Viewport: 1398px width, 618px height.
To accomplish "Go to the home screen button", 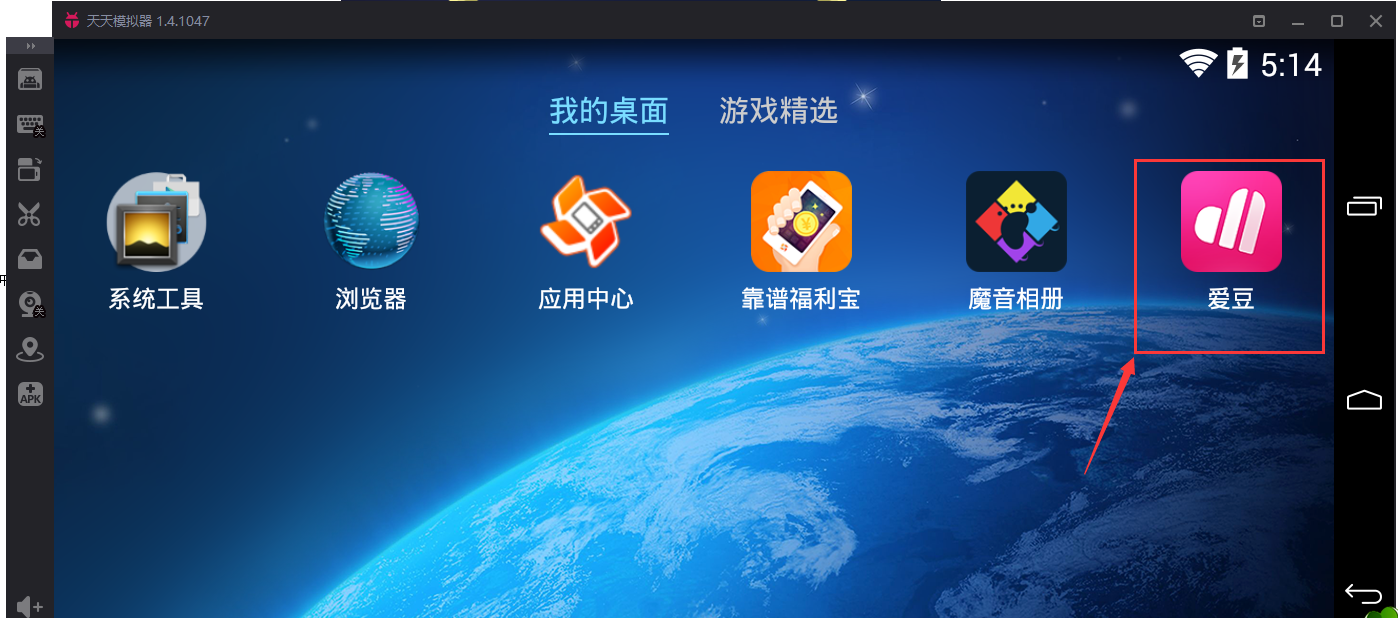I will point(1364,400).
